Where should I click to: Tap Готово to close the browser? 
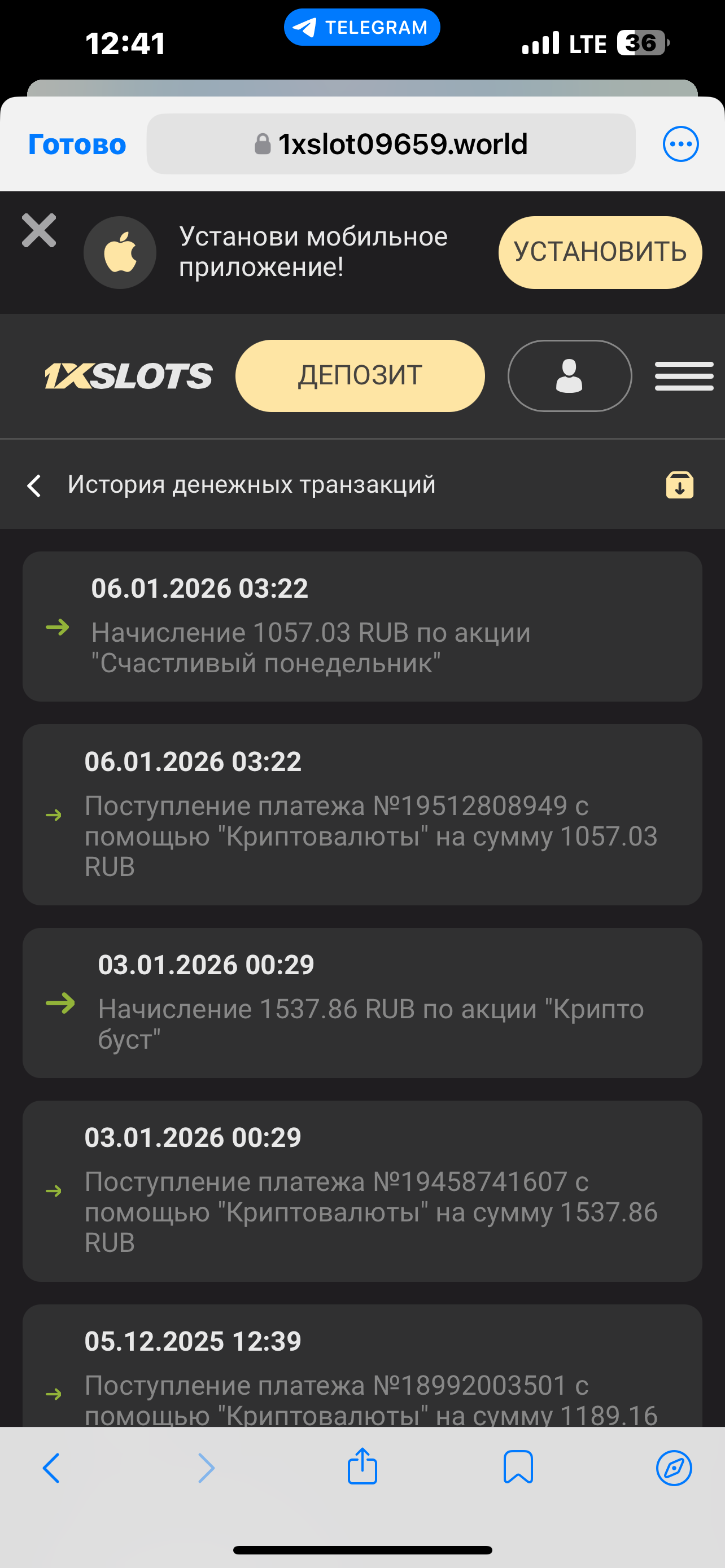click(x=77, y=144)
